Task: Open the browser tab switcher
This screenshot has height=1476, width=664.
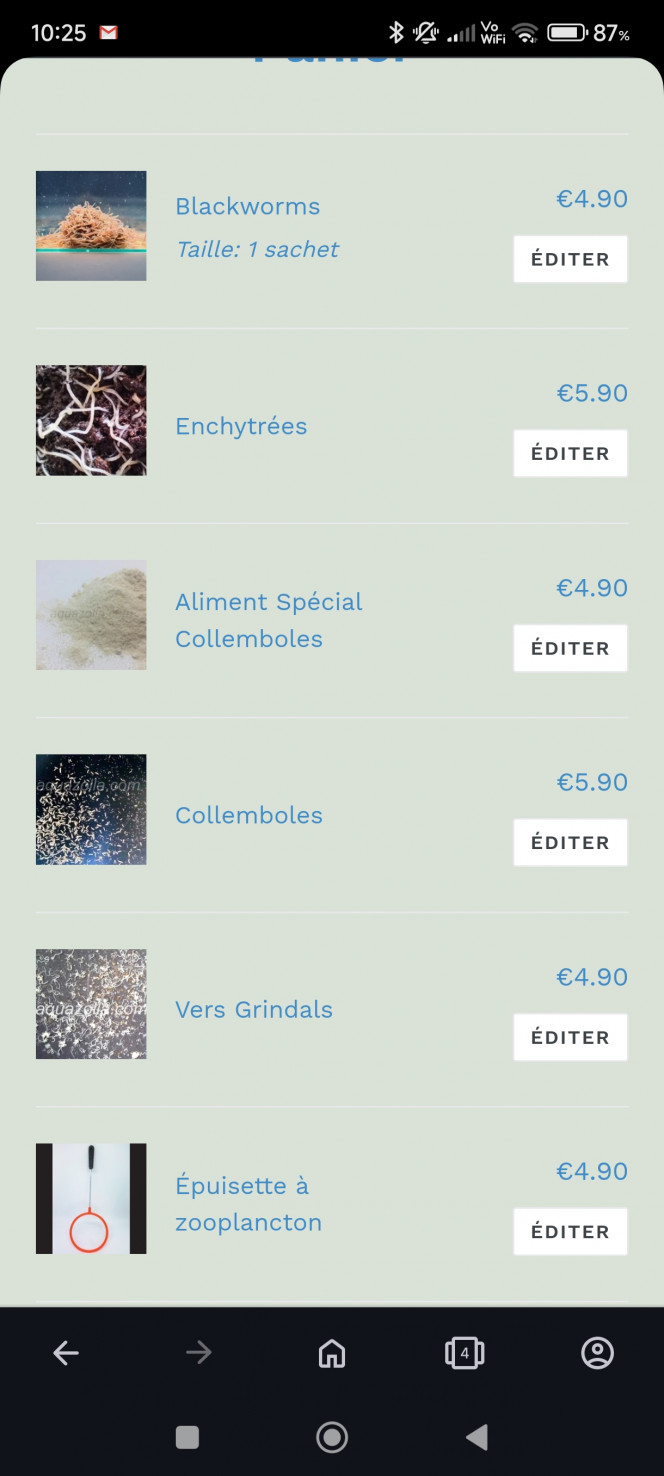Action: click(x=464, y=1353)
